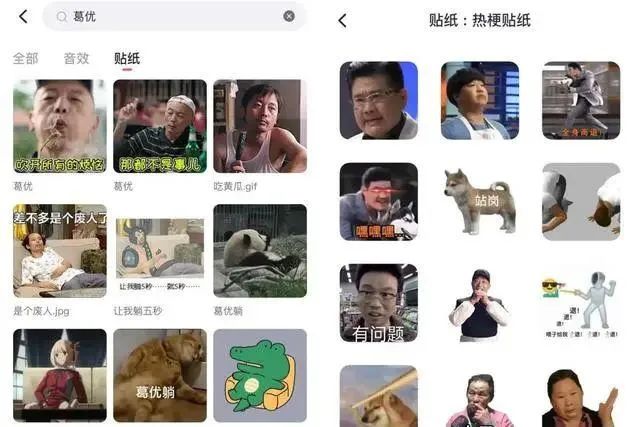Switch to the 音效 tab
Viewport: 640px width, 427px height.
(76, 59)
